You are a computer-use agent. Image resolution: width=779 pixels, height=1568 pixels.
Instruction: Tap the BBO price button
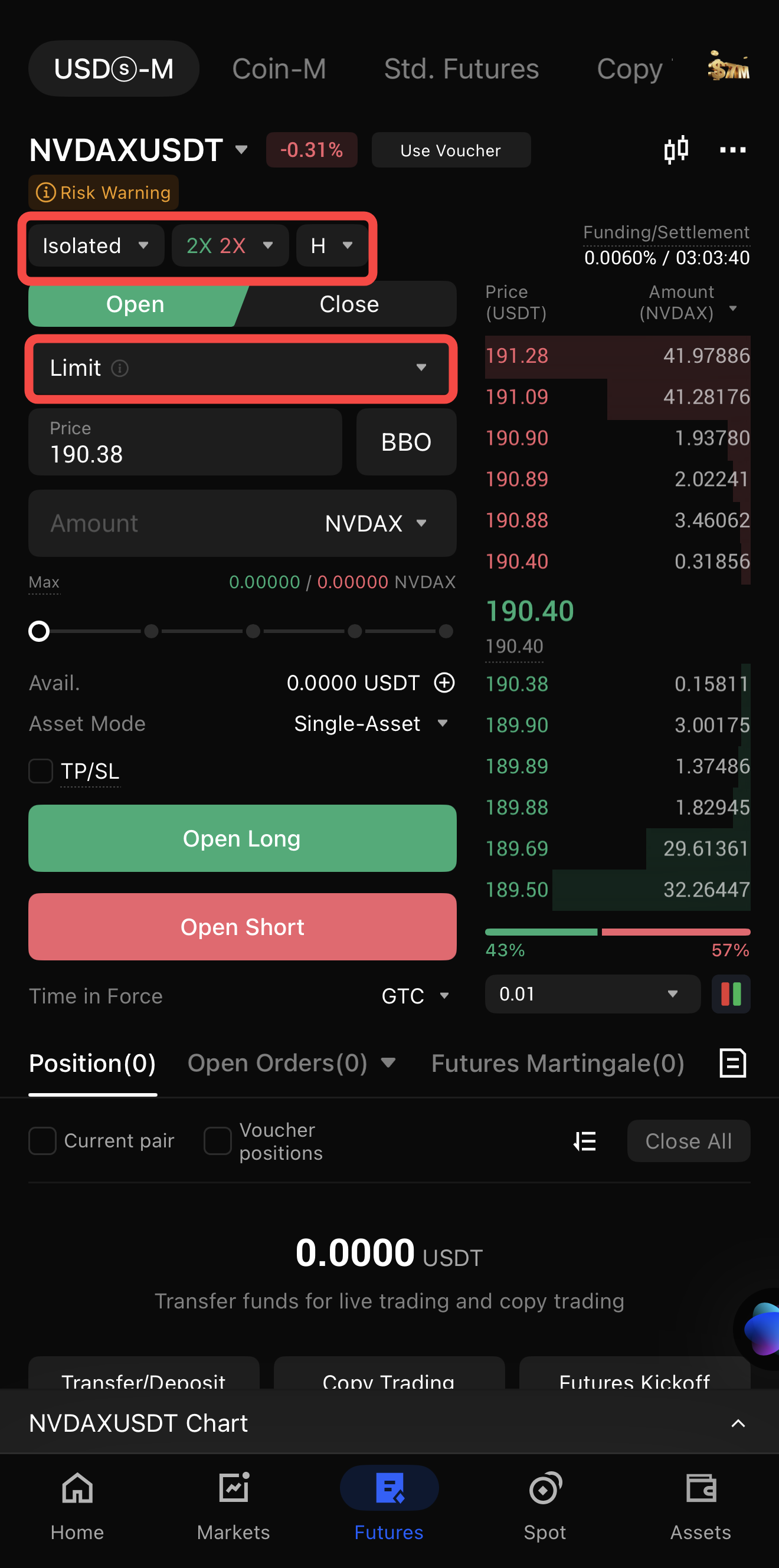pyautogui.click(x=405, y=442)
